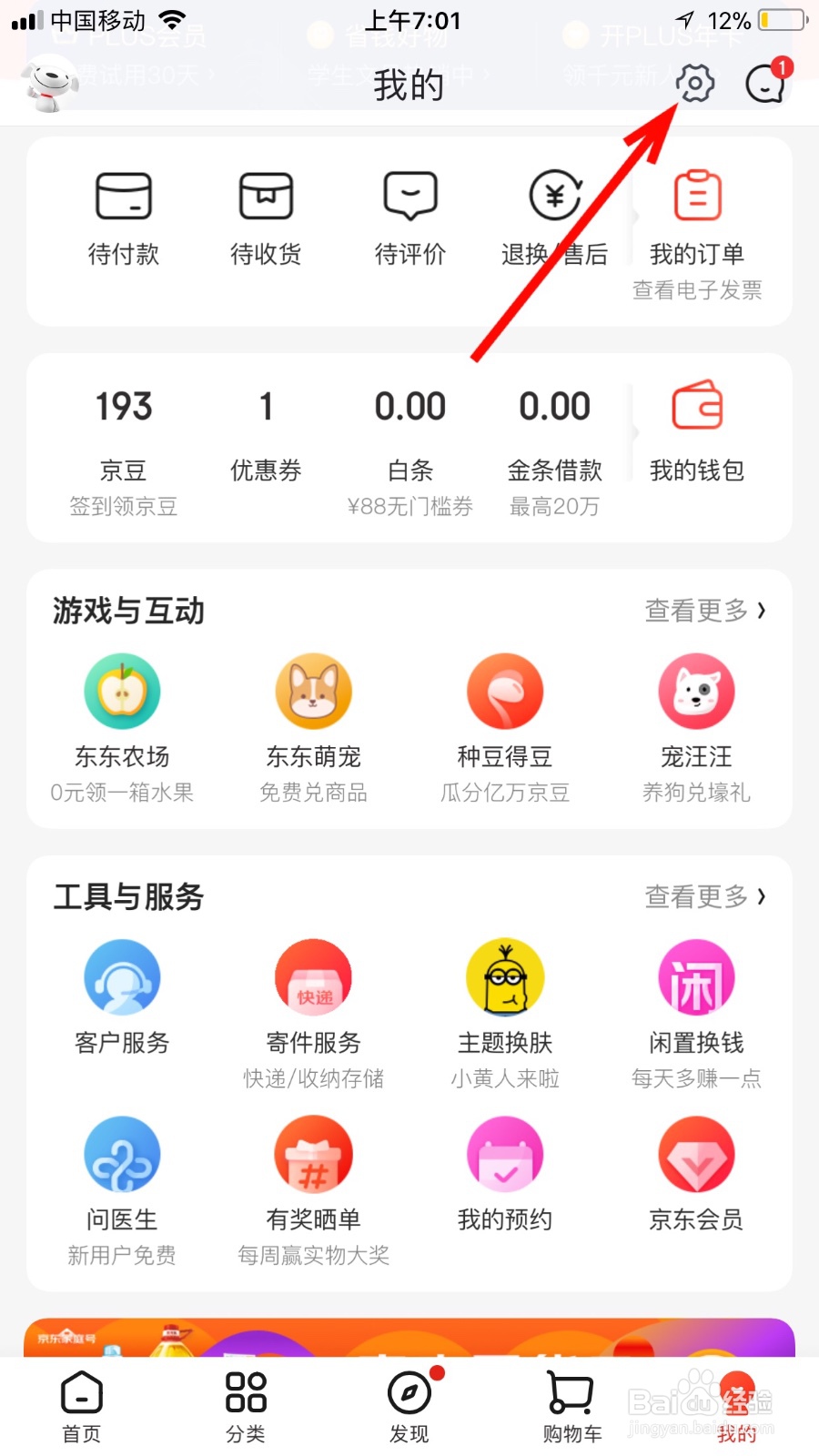The height and width of the screenshot is (1456, 819).
Task: Tap 查看更多 in 工具与服务 section
Action: 704,896
